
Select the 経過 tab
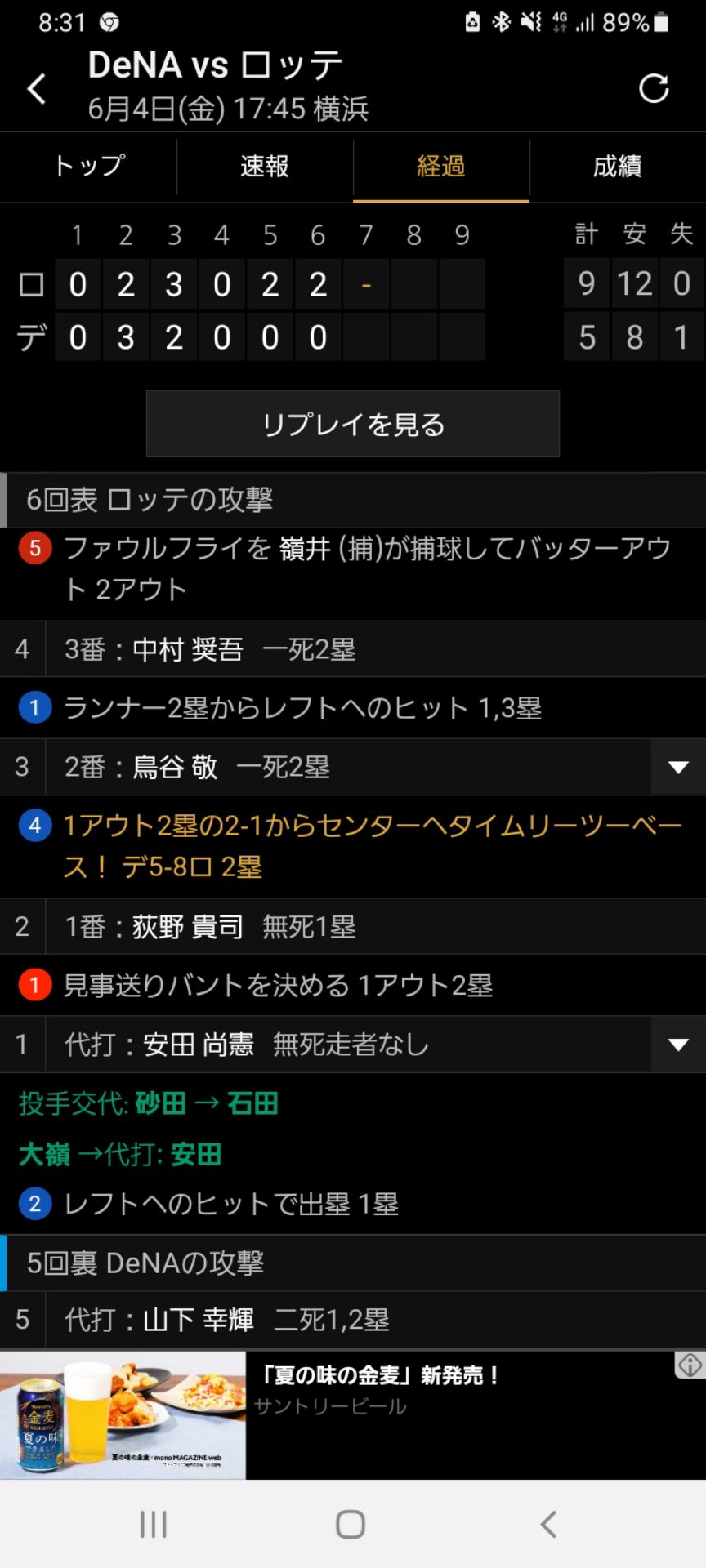click(441, 167)
